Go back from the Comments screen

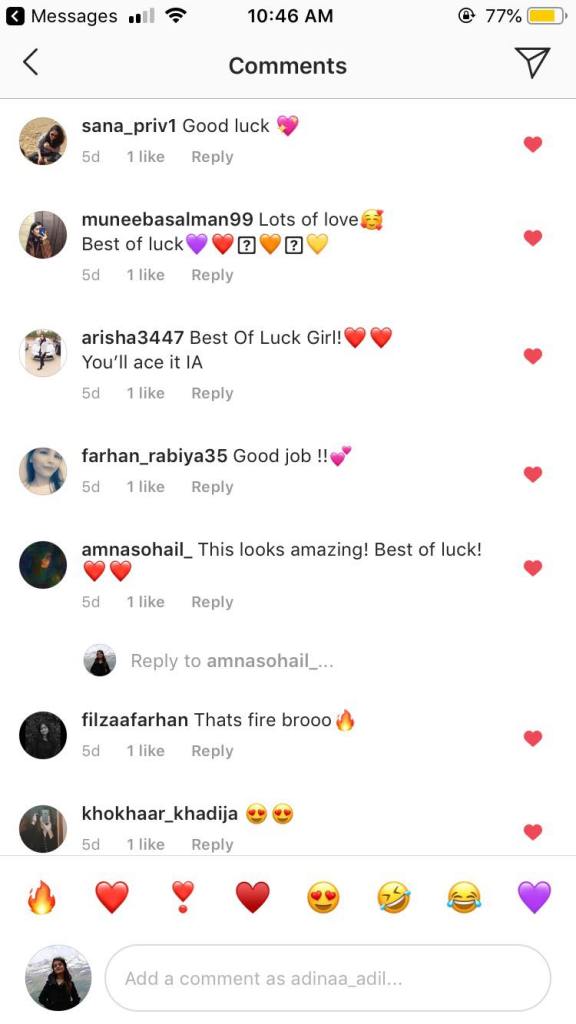pos(30,63)
